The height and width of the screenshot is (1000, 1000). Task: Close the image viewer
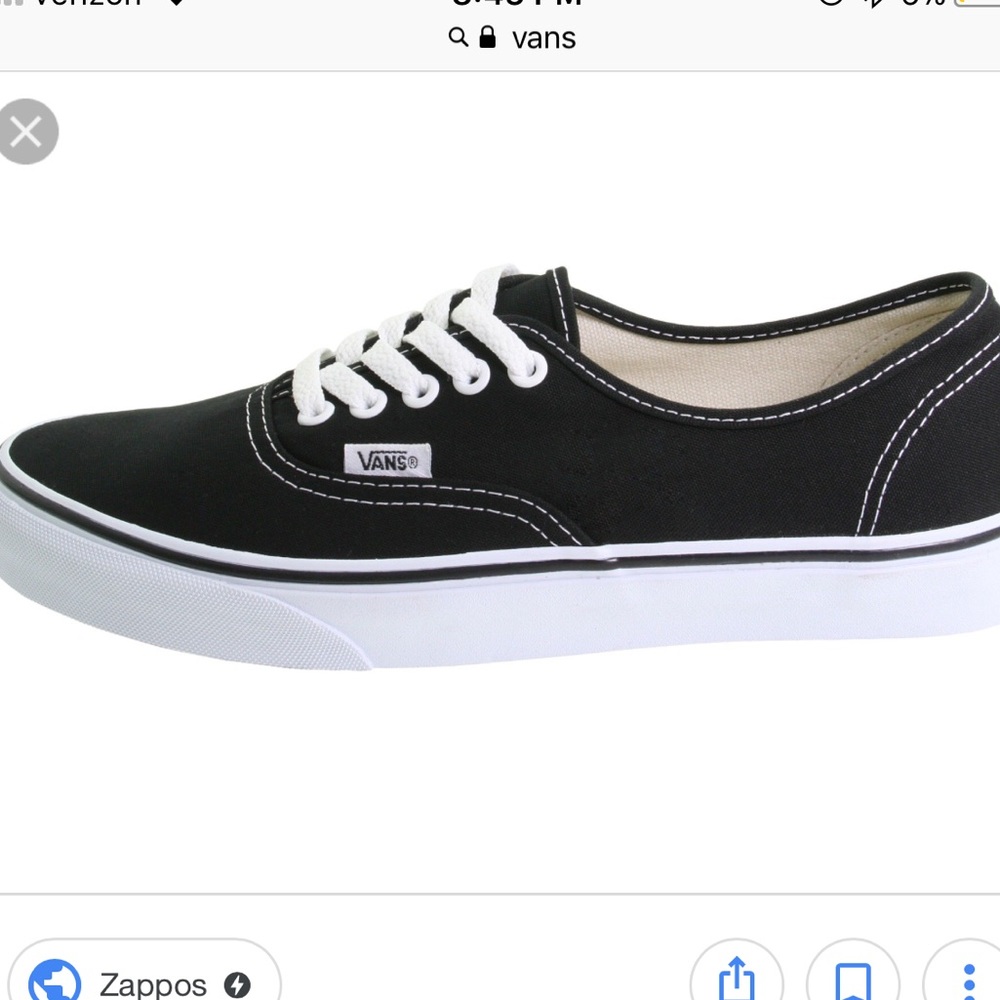click(27, 131)
